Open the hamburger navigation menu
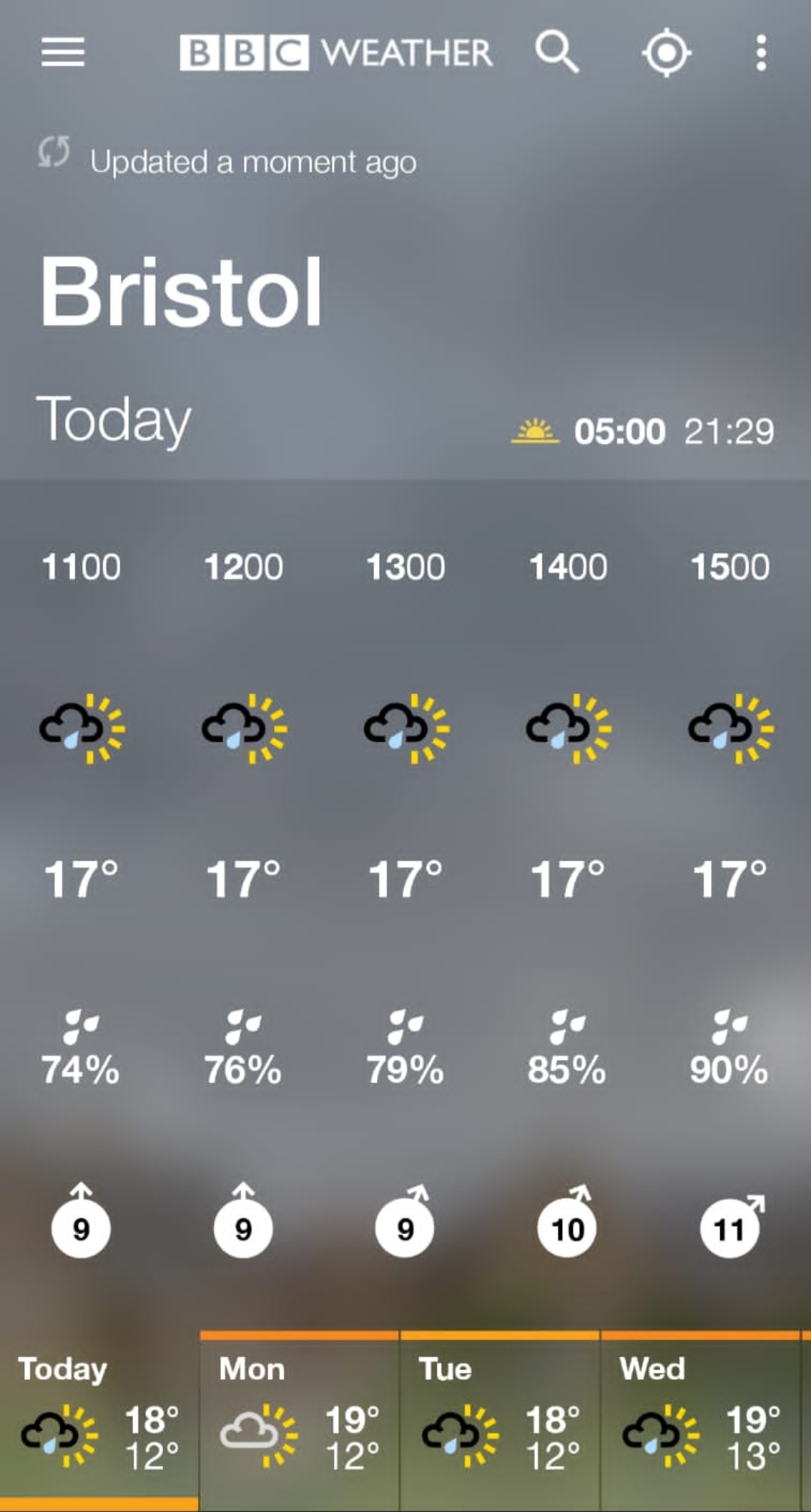 tap(63, 53)
